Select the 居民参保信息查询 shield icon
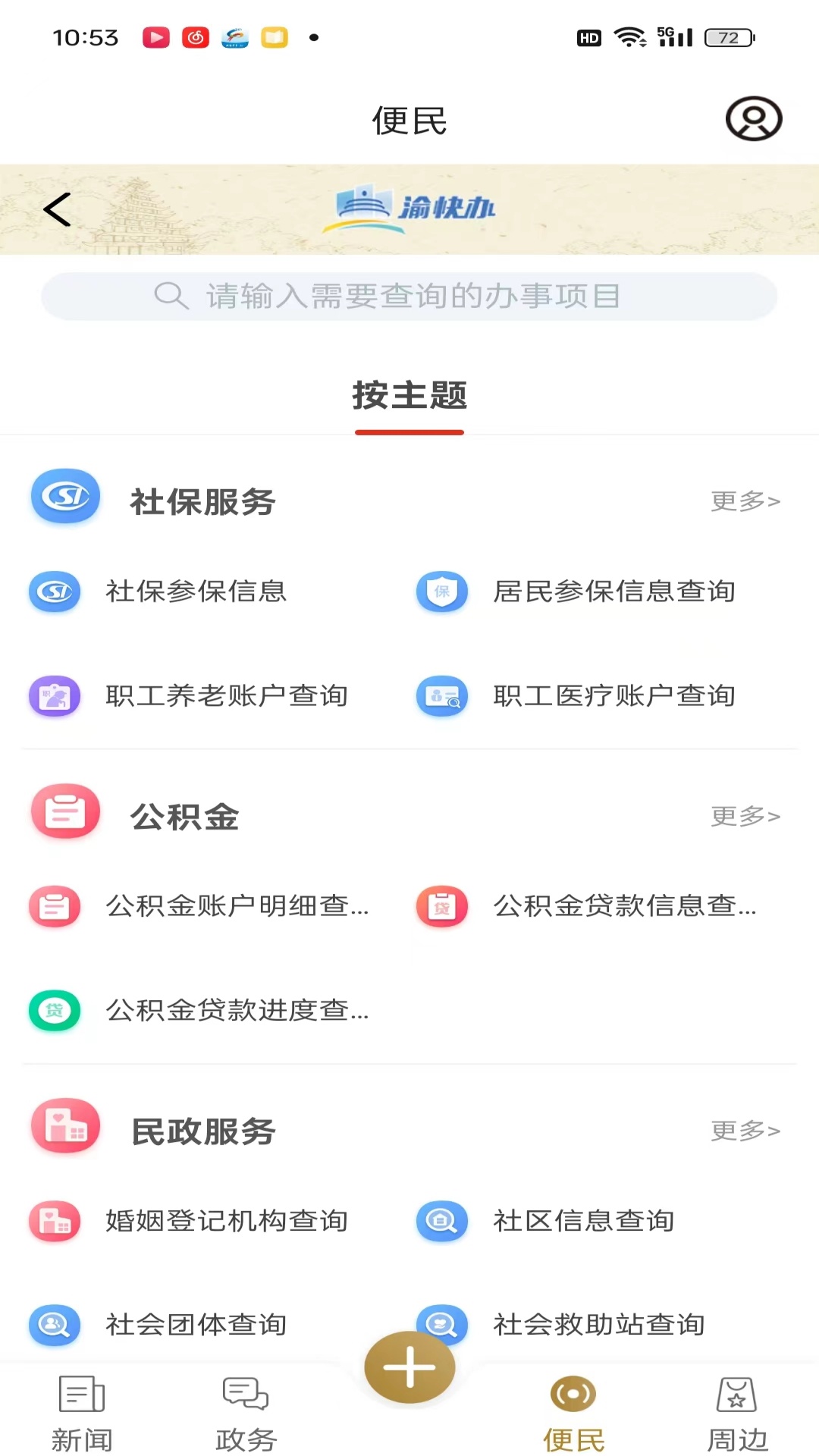819x1456 pixels. (442, 592)
